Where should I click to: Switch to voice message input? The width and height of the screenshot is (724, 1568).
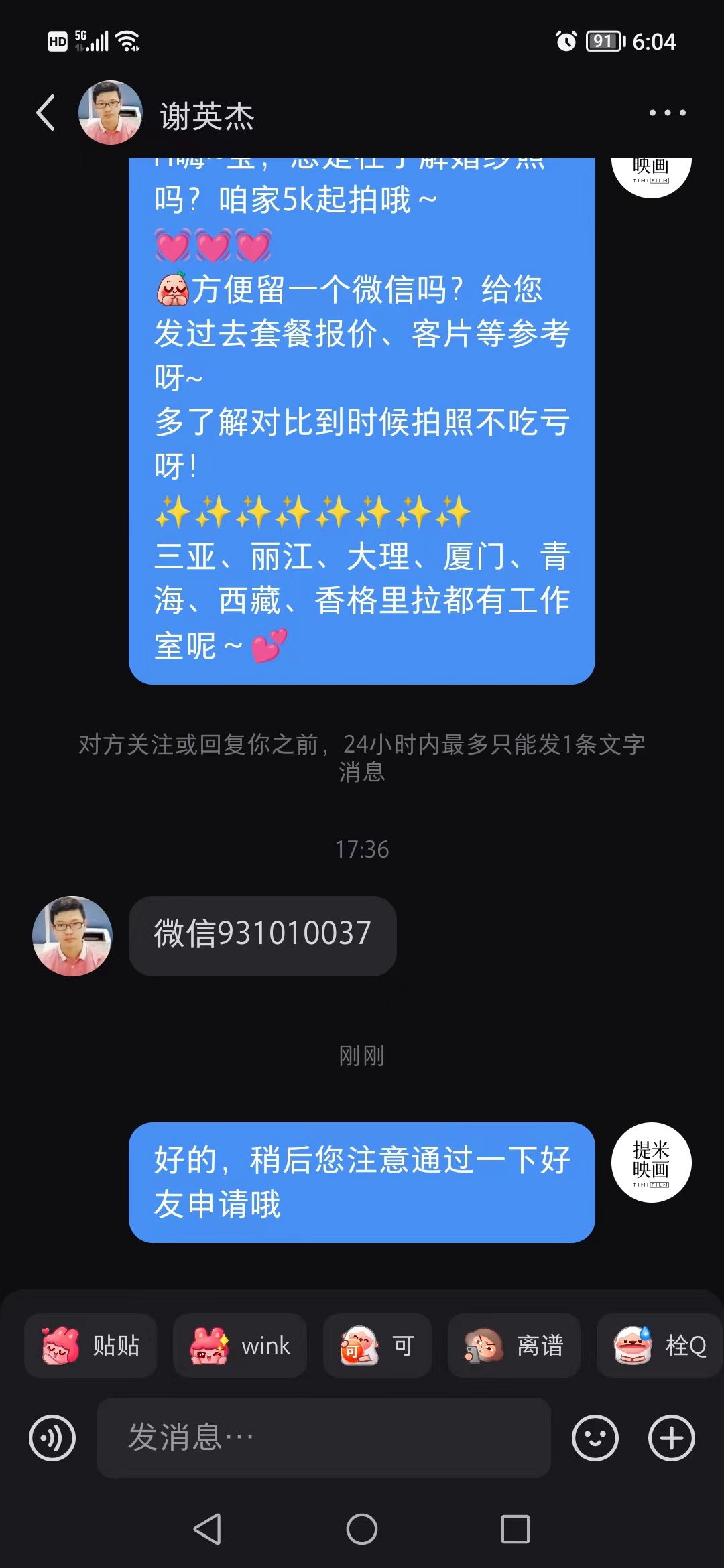pyautogui.click(x=52, y=1438)
